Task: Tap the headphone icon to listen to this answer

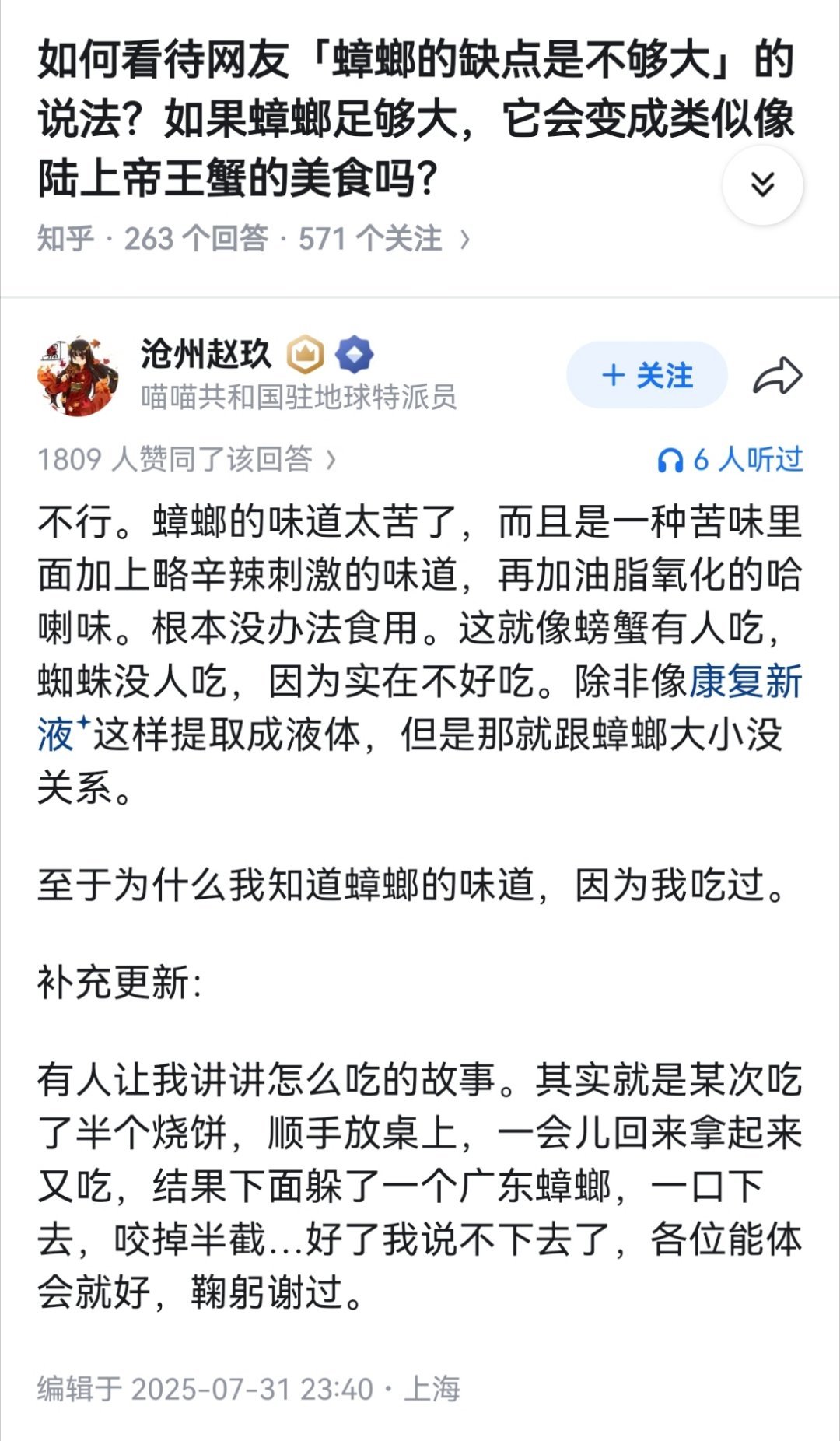Action: [670, 461]
